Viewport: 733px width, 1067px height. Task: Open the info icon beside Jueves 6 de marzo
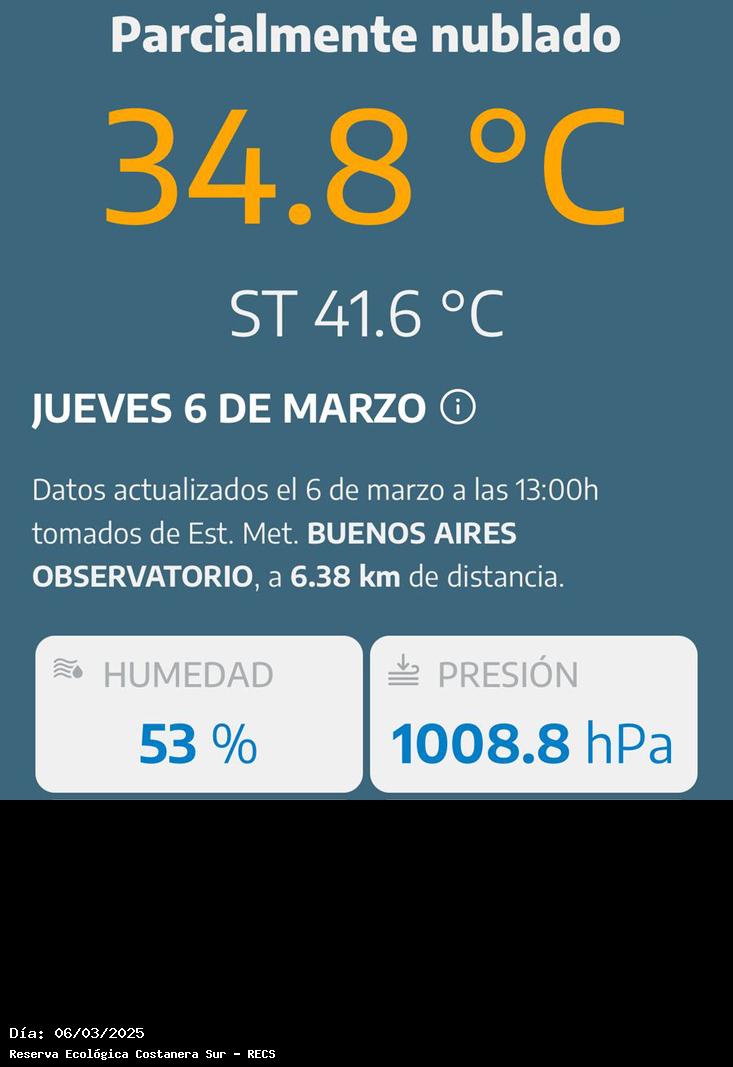pyautogui.click(x=458, y=407)
